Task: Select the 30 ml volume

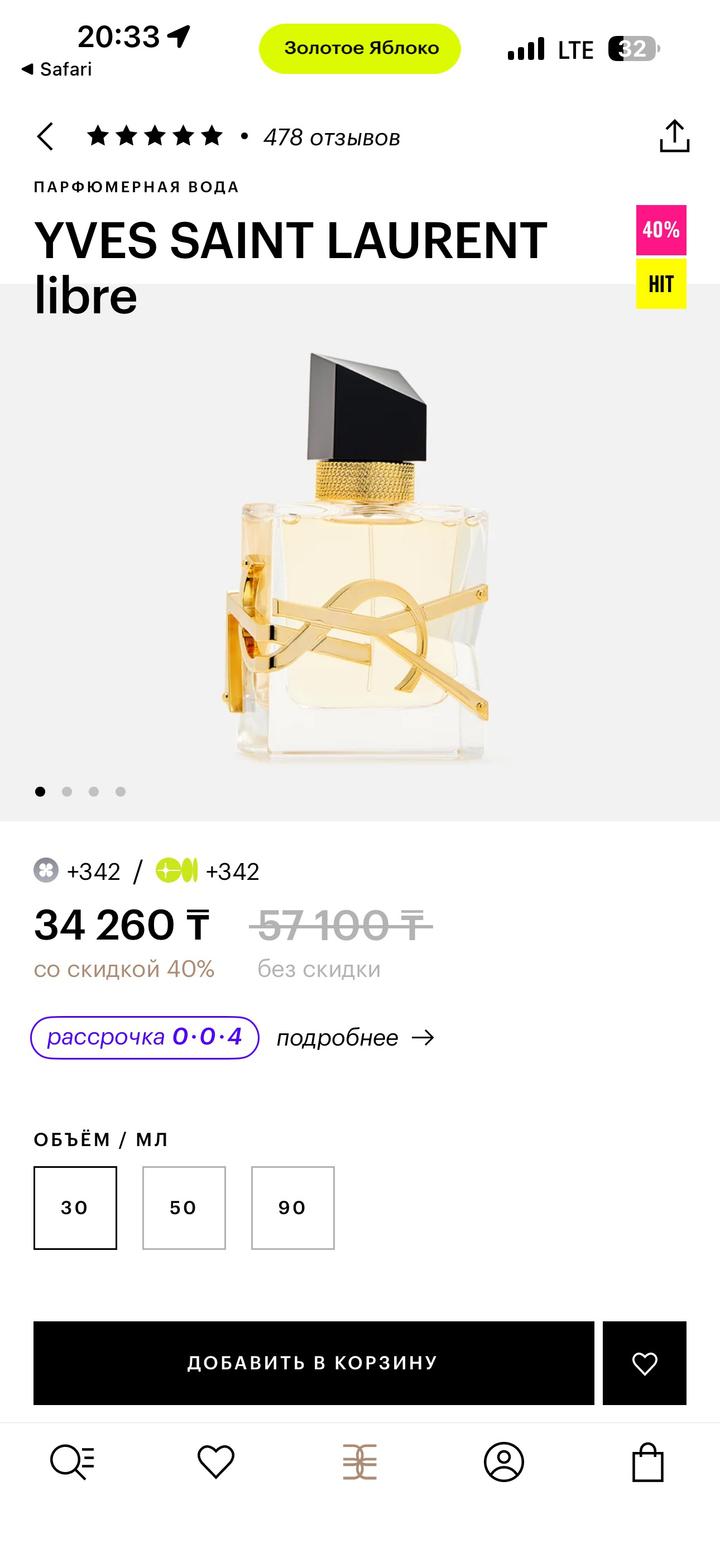Action: (75, 1207)
